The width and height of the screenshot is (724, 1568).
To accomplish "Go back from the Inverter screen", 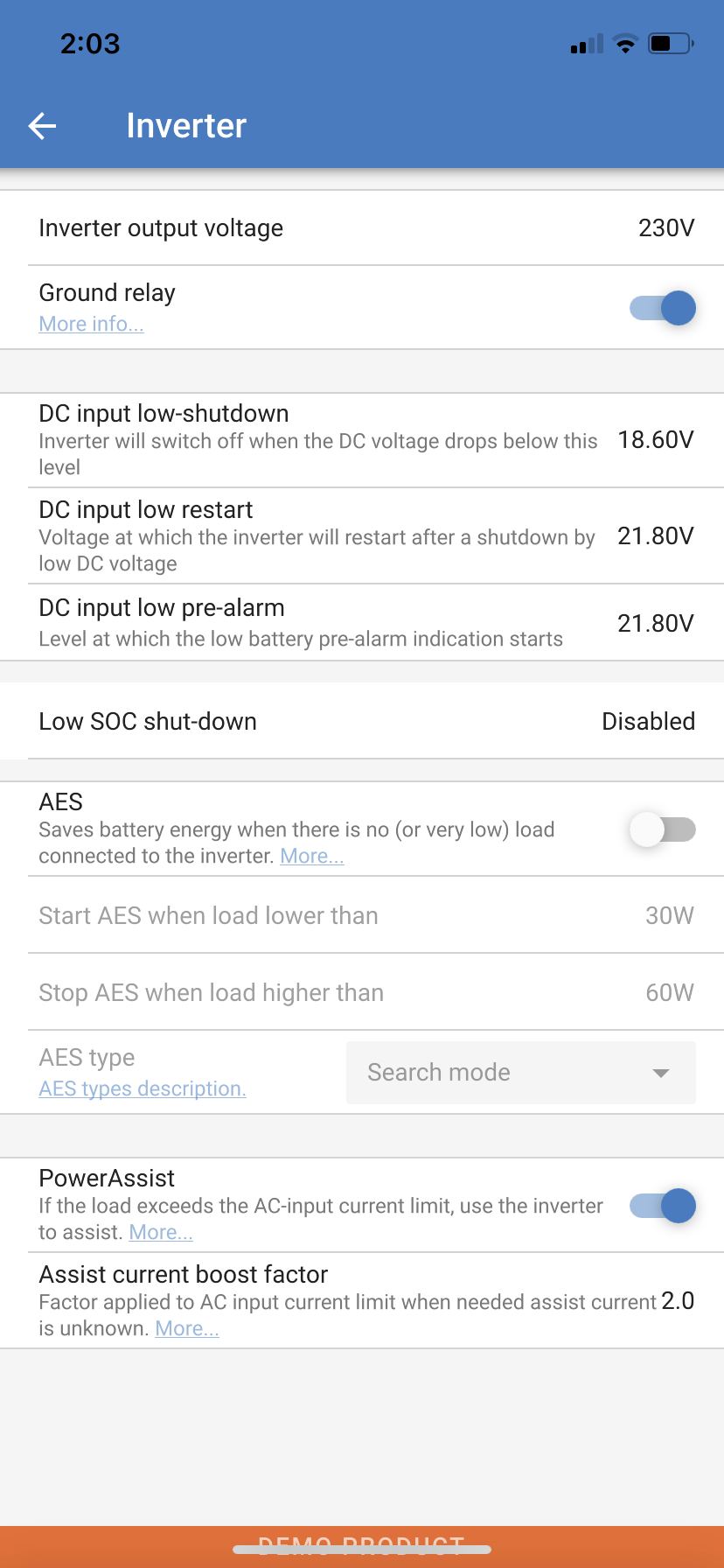I will (42, 126).
